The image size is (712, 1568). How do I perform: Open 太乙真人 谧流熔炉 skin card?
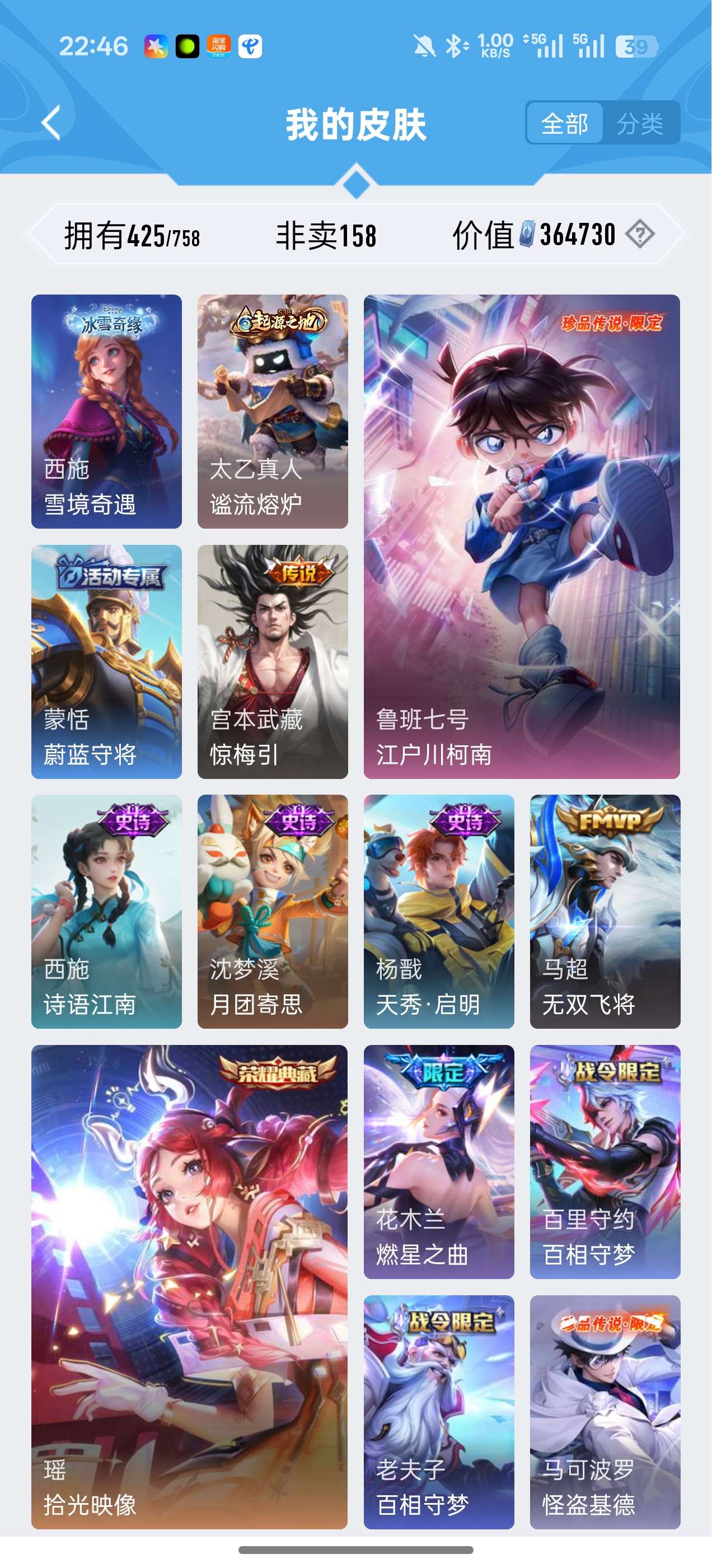point(273,412)
